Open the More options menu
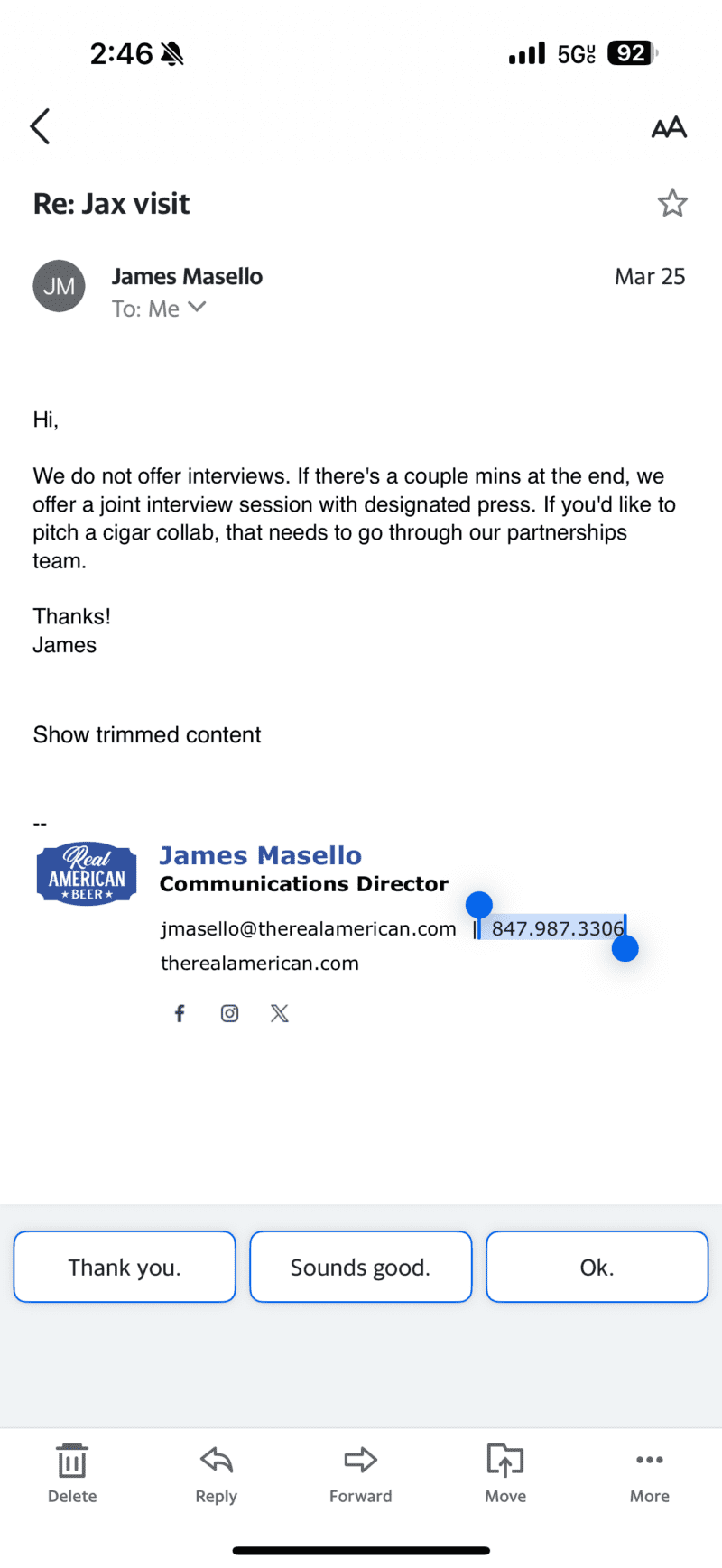 pyautogui.click(x=650, y=1474)
